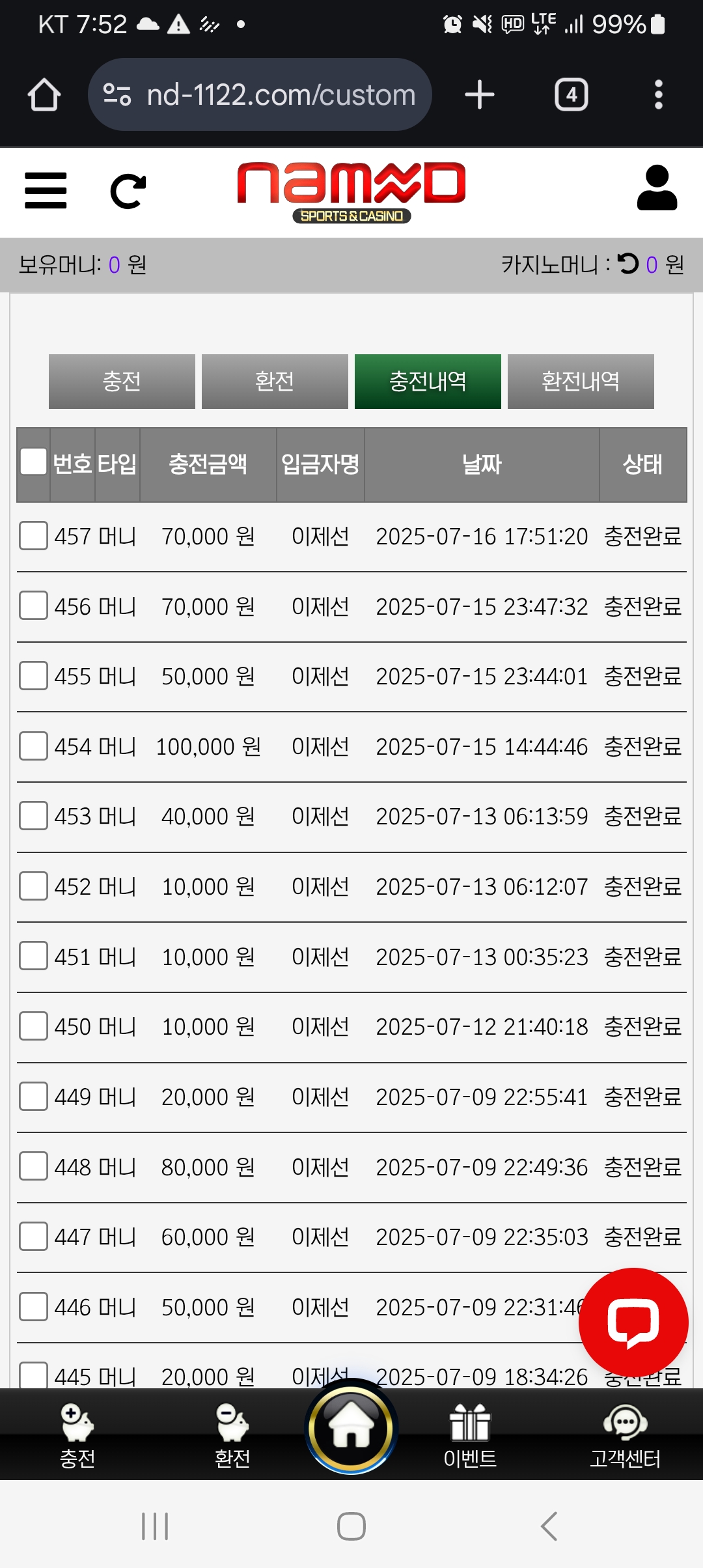Refresh the 카지노머니 balance
Image resolution: width=703 pixels, height=1568 pixels.
628,264
